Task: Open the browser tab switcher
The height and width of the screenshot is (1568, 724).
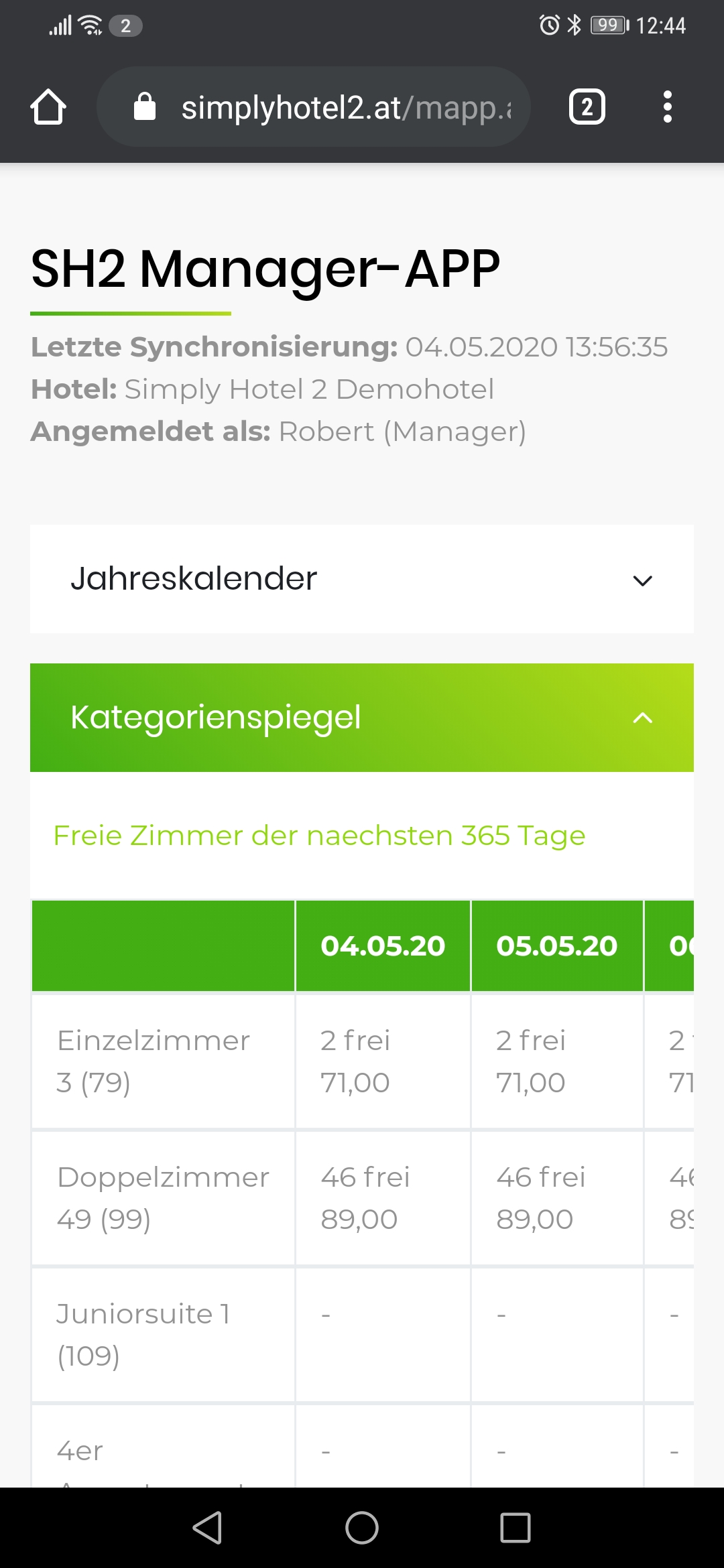Action: pyautogui.click(x=587, y=107)
